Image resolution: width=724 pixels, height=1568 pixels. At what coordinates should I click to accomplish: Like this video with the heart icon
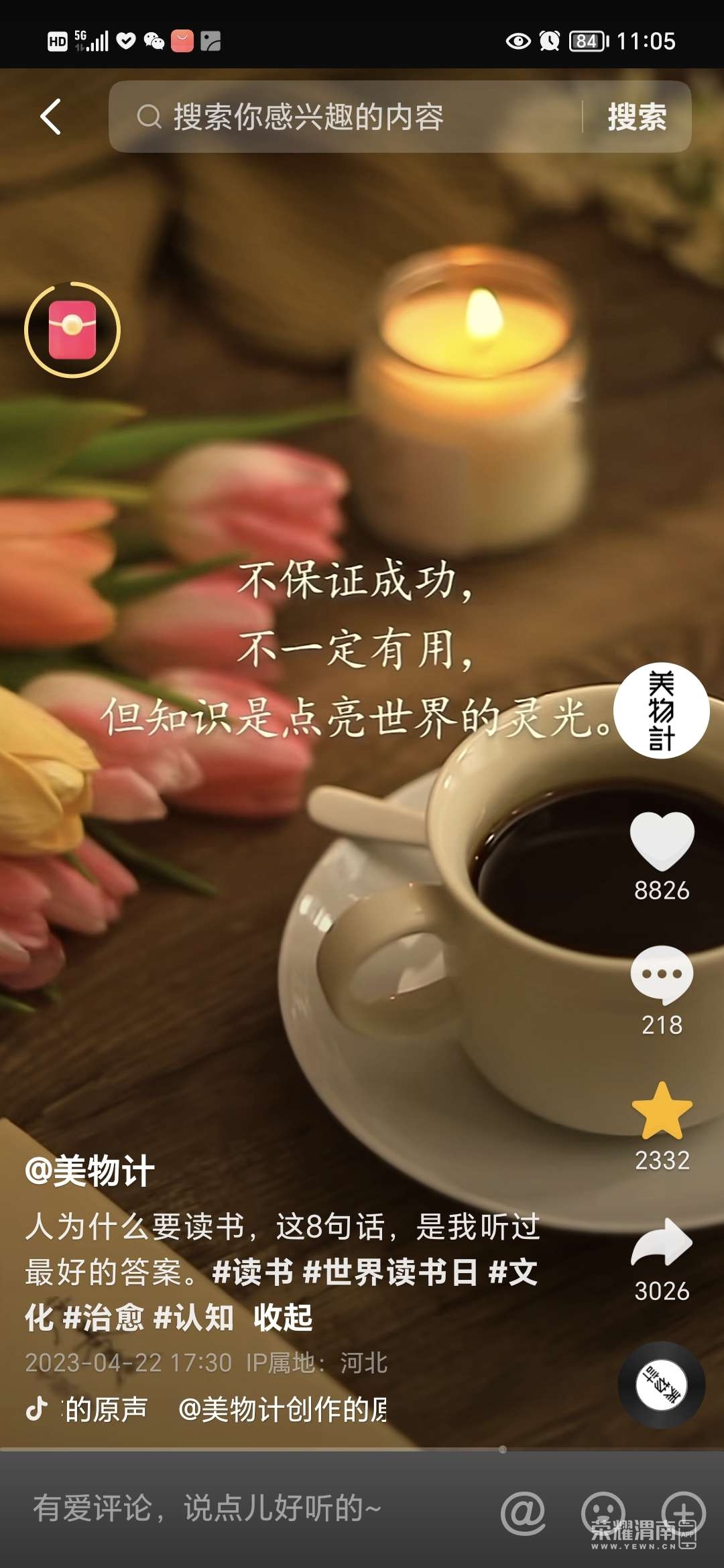(662, 841)
